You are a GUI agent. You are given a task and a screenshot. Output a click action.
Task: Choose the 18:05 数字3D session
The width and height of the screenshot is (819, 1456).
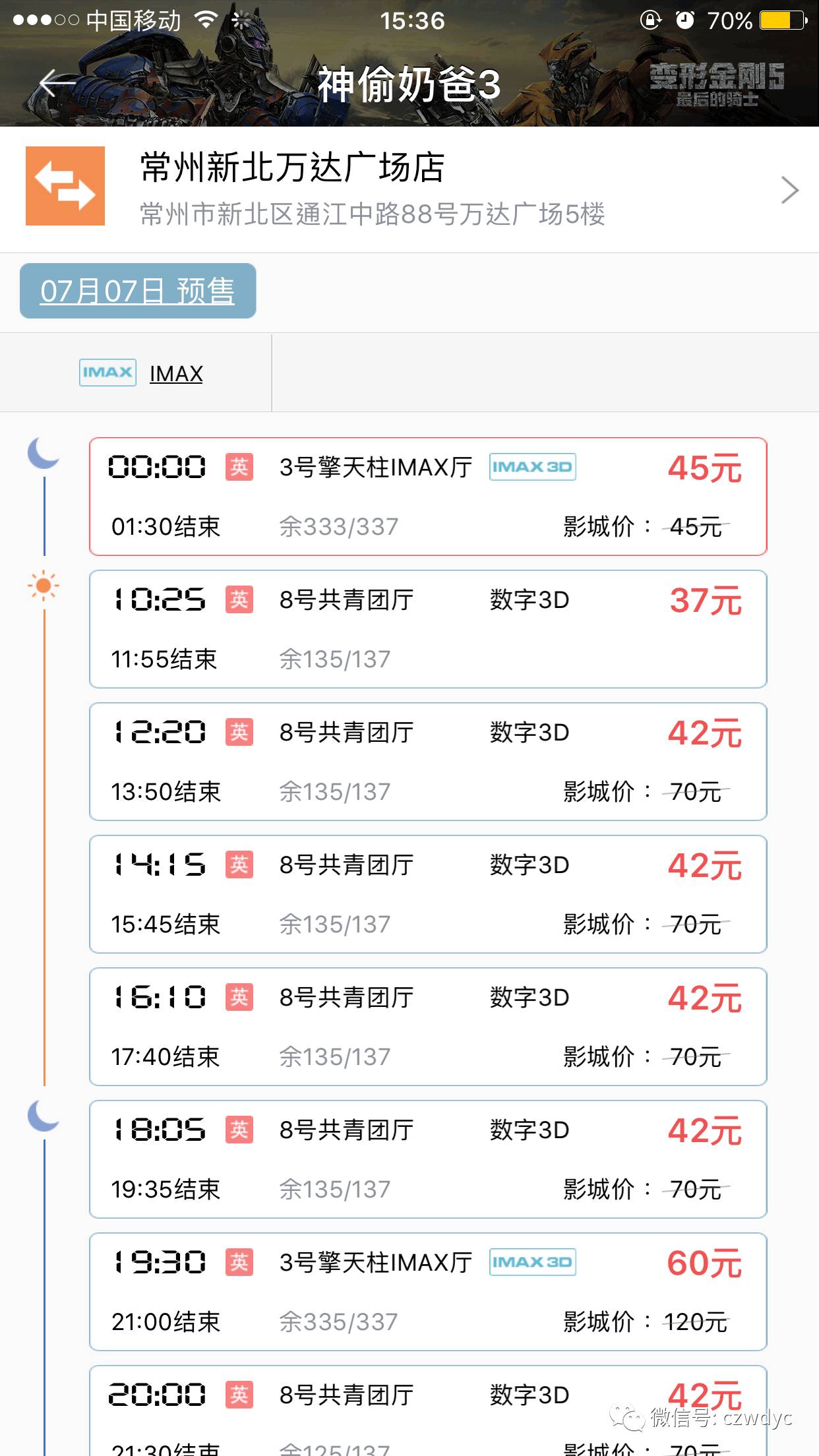click(x=428, y=1159)
